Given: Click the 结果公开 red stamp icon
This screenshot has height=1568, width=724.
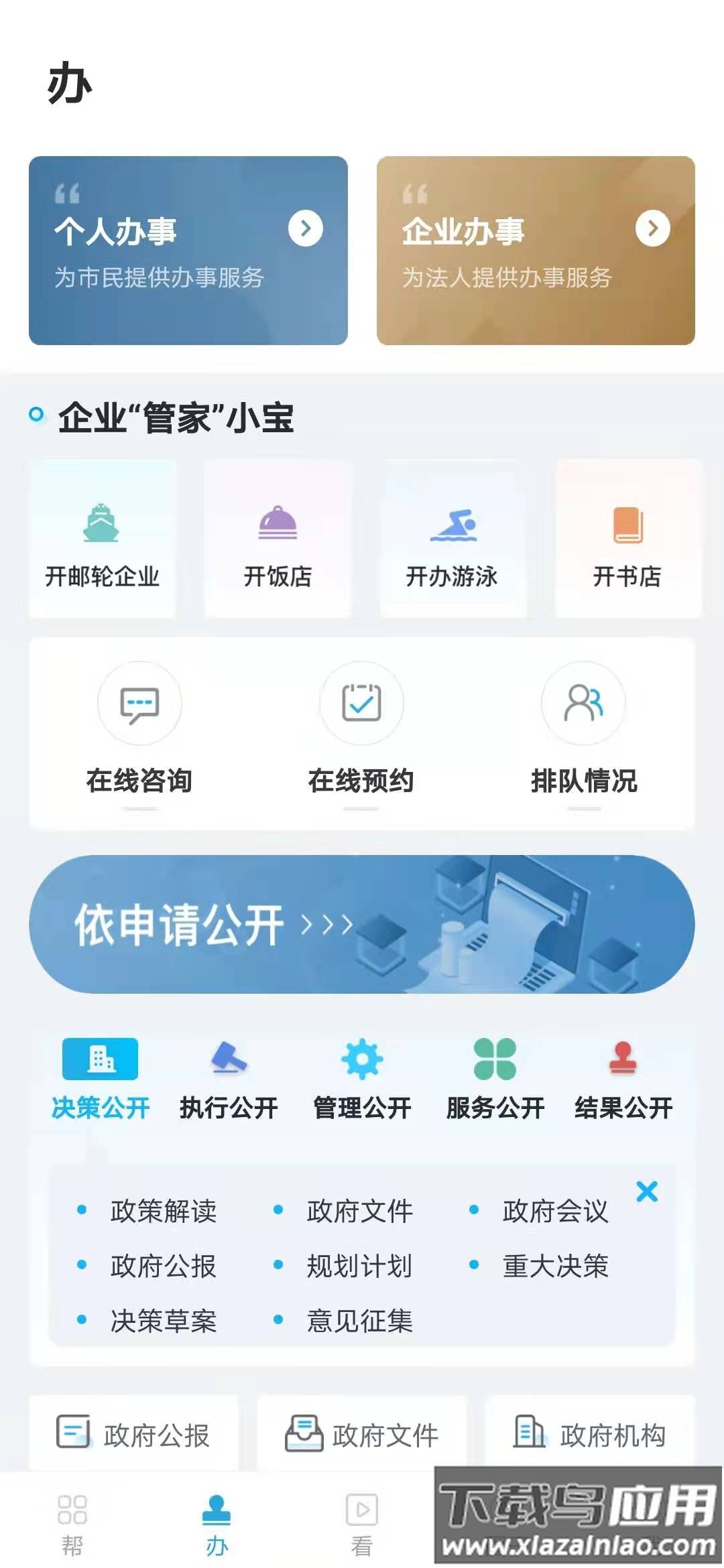Looking at the screenshot, I should [625, 1056].
